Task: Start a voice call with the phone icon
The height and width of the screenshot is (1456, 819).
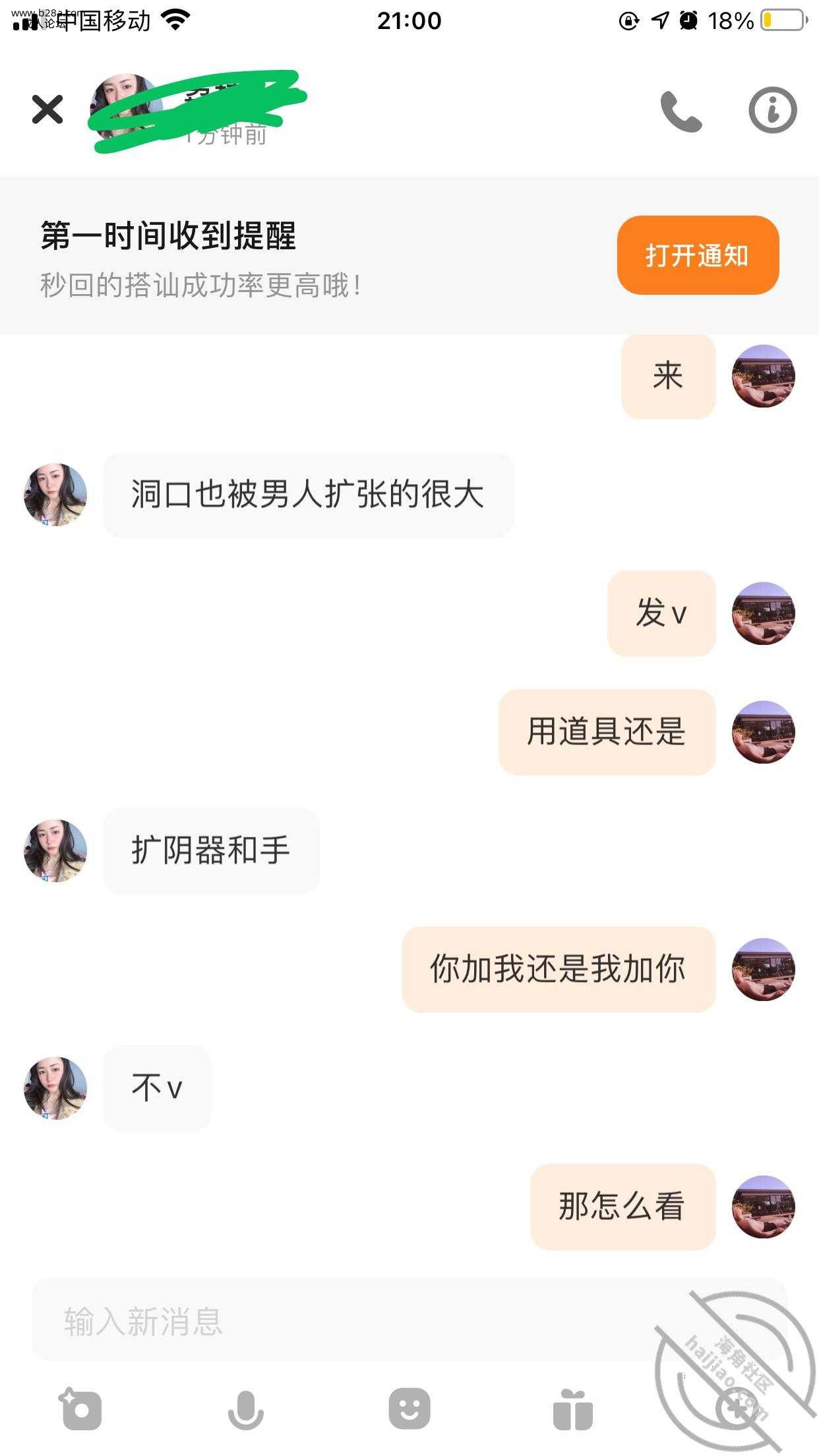Action: (x=681, y=111)
